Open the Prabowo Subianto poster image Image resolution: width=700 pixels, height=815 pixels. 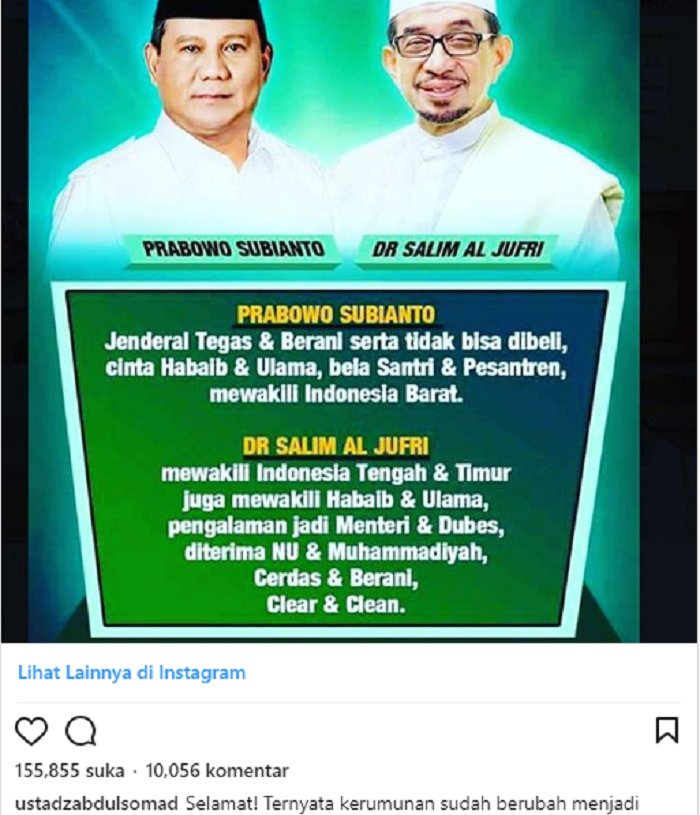click(x=338, y=320)
